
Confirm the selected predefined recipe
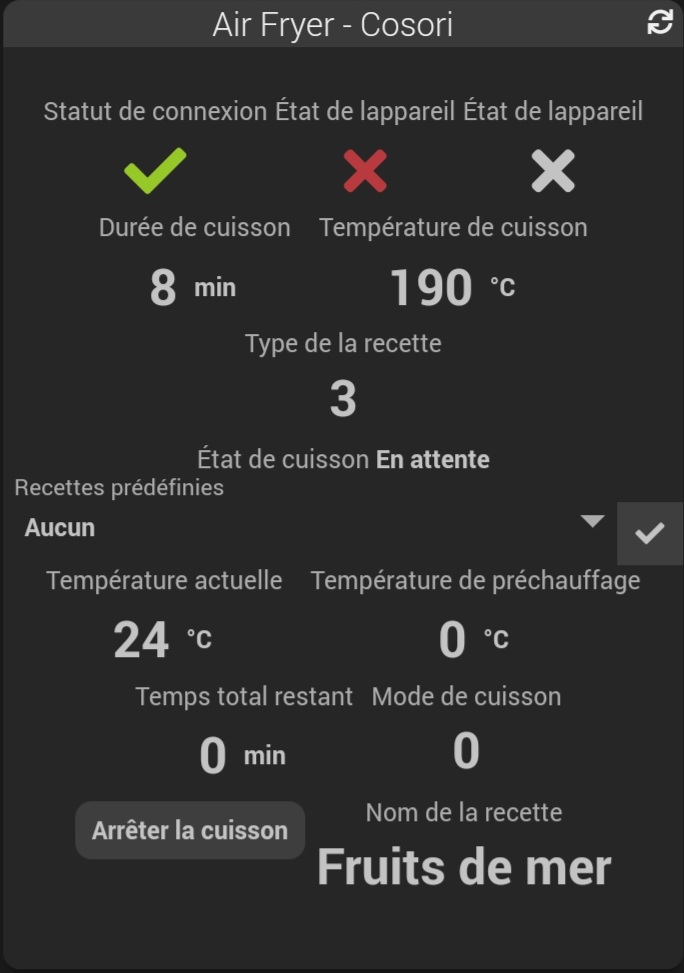point(650,533)
